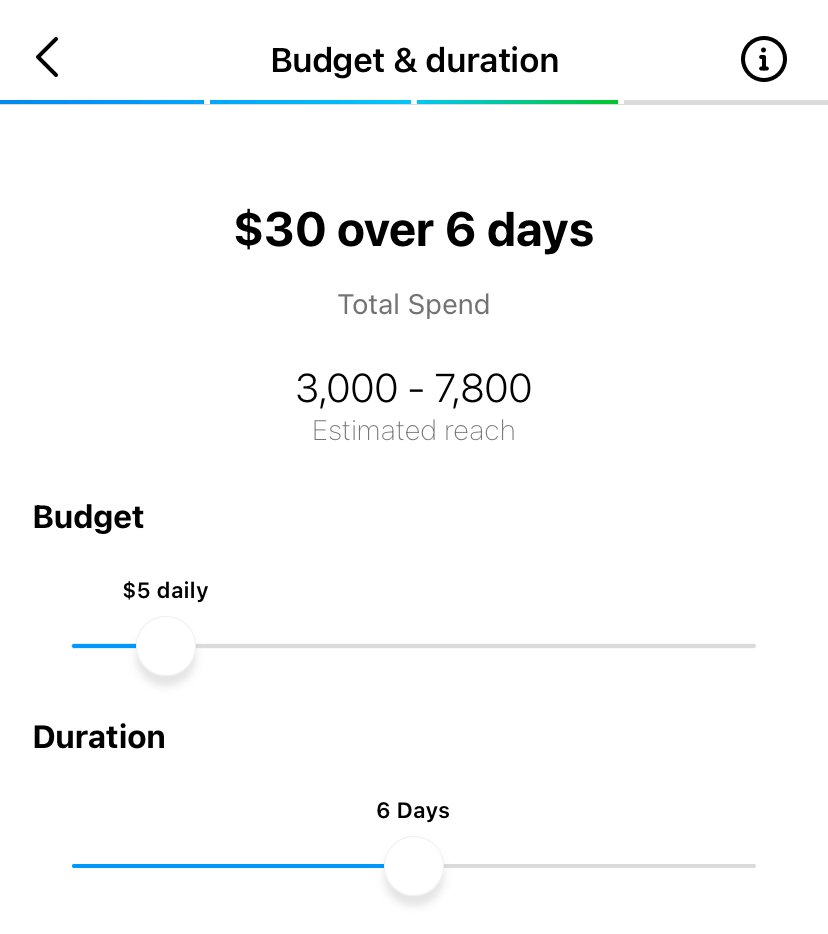The image size is (828, 934).
Task: Click the $30 over 6 days heading
Action: tap(413, 229)
